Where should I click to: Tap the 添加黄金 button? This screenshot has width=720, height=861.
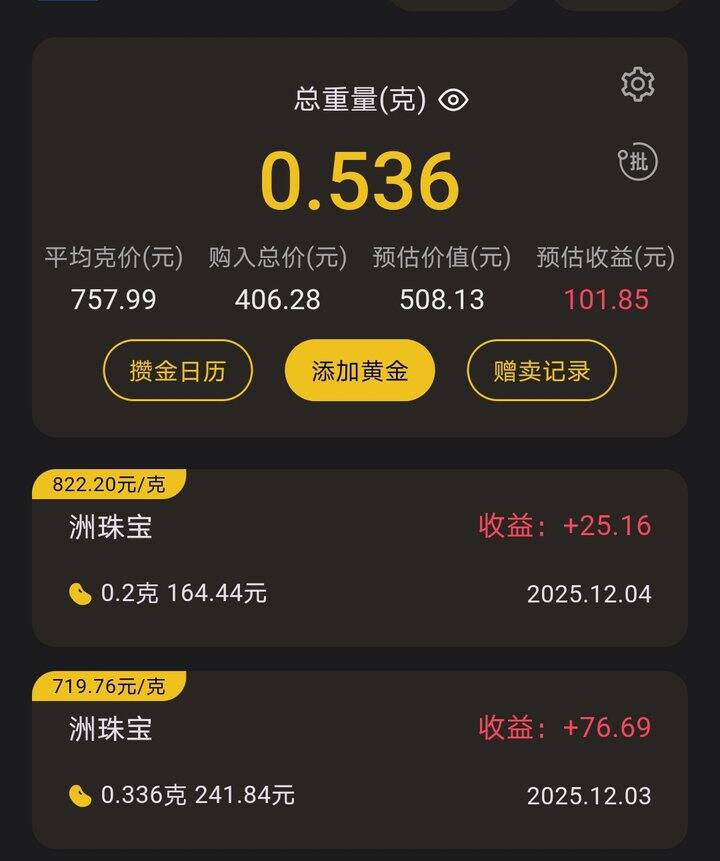point(360,371)
